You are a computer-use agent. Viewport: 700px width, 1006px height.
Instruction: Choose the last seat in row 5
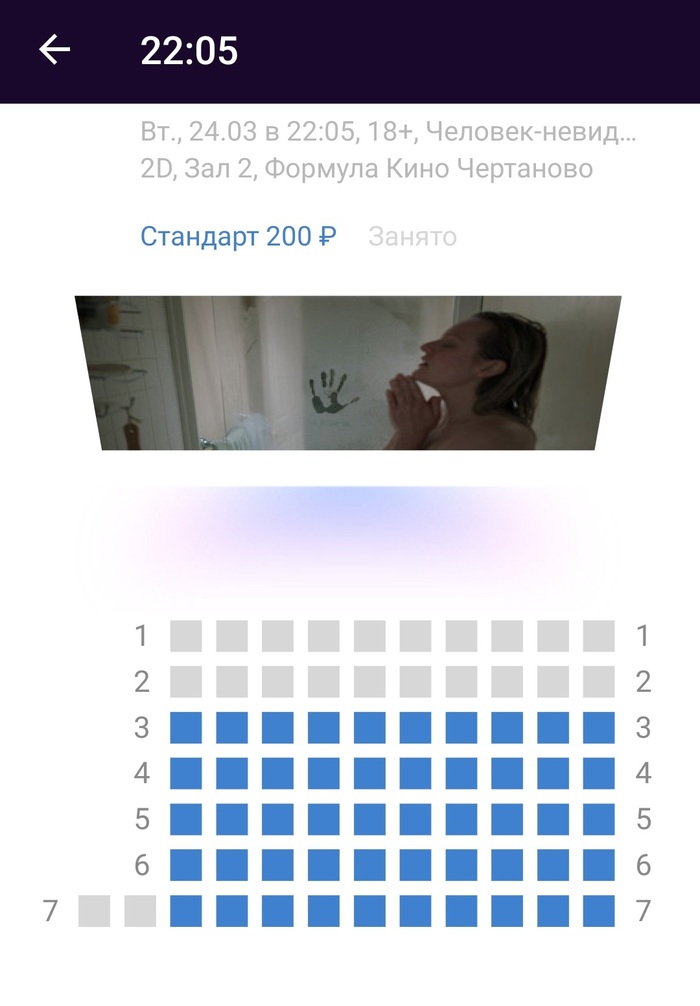pyautogui.click(x=599, y=819)
